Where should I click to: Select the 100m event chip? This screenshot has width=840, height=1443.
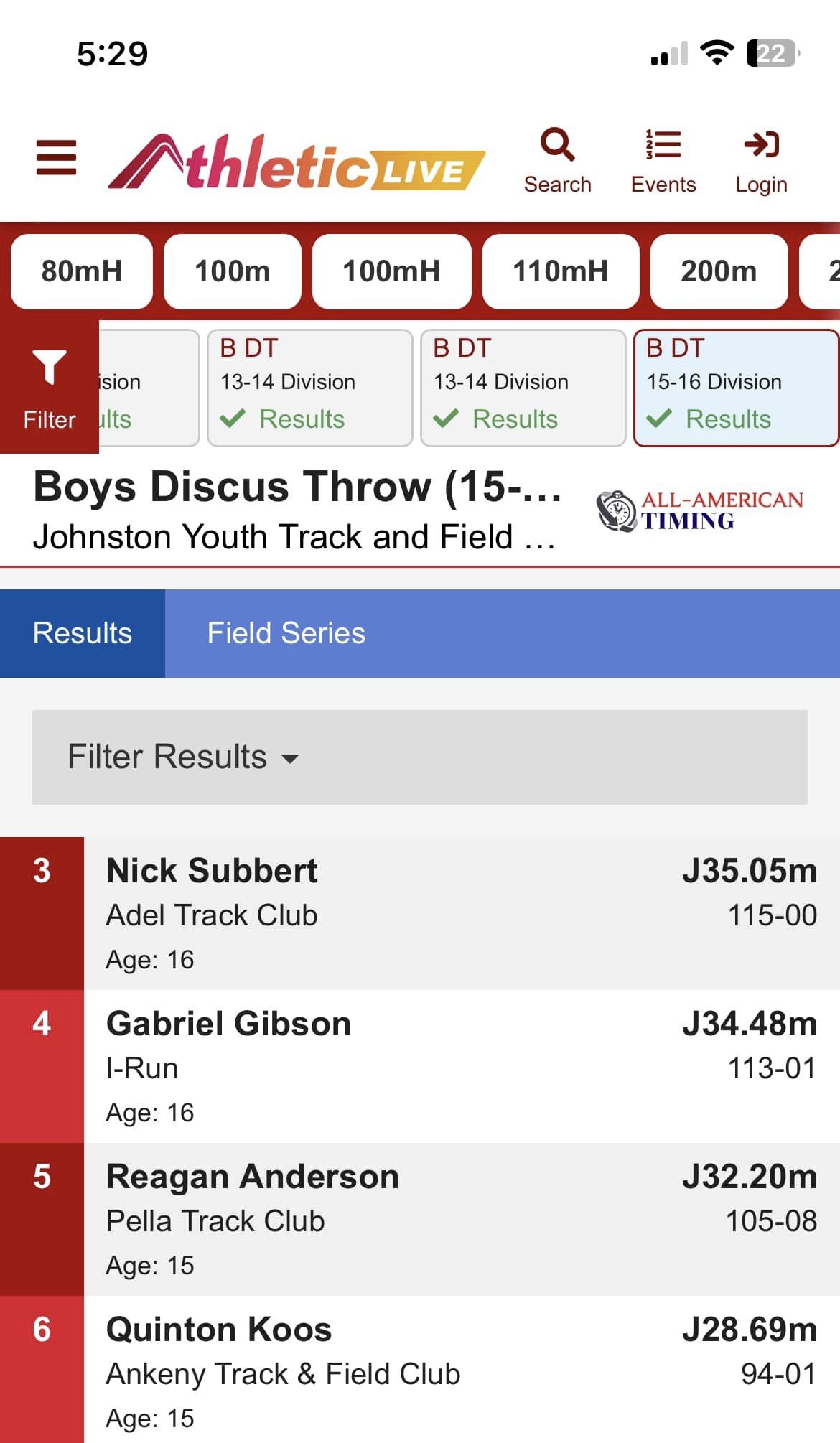tap(233, 271)
